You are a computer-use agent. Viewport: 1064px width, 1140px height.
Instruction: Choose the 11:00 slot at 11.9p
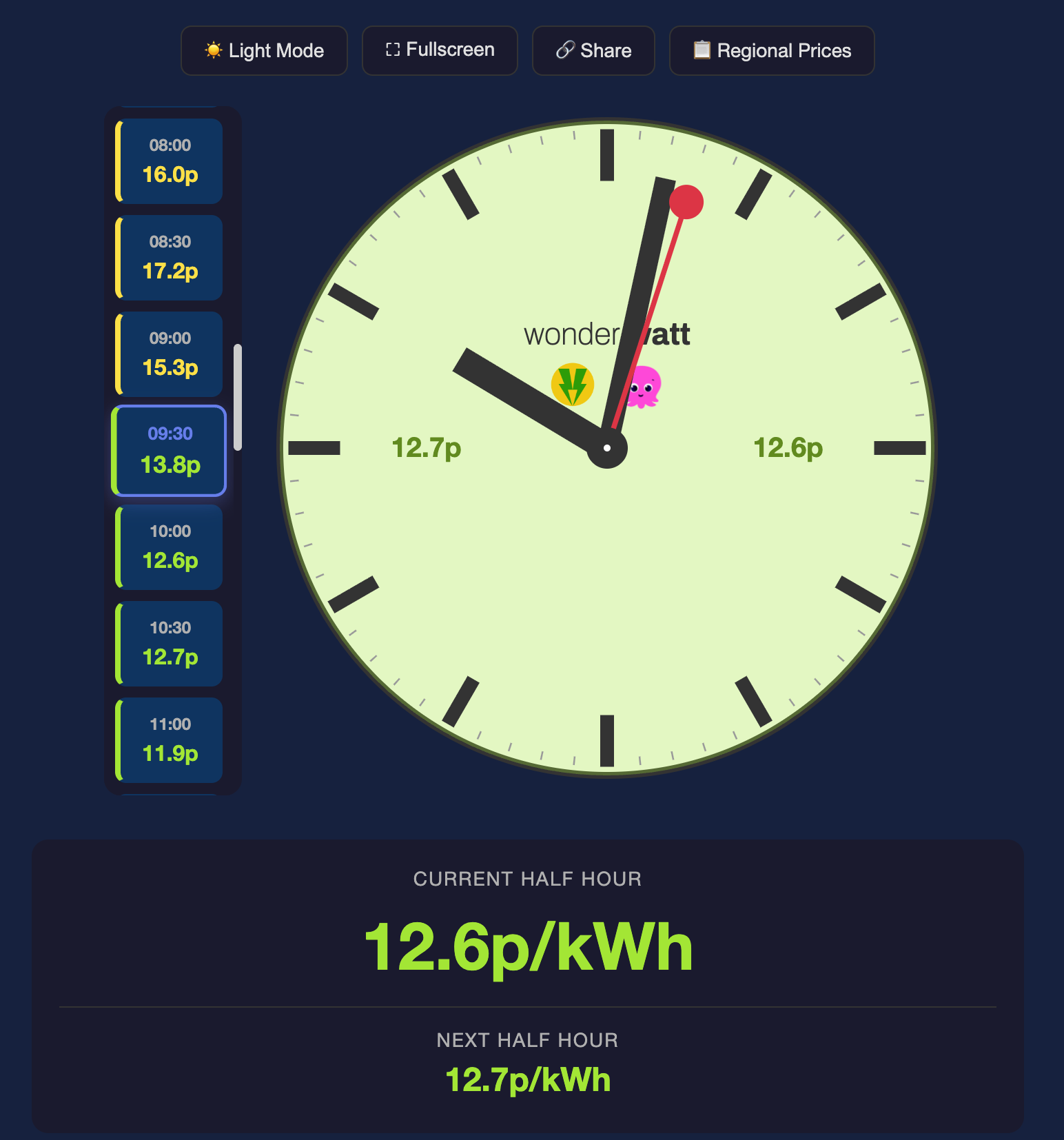(x=169, y=740)
